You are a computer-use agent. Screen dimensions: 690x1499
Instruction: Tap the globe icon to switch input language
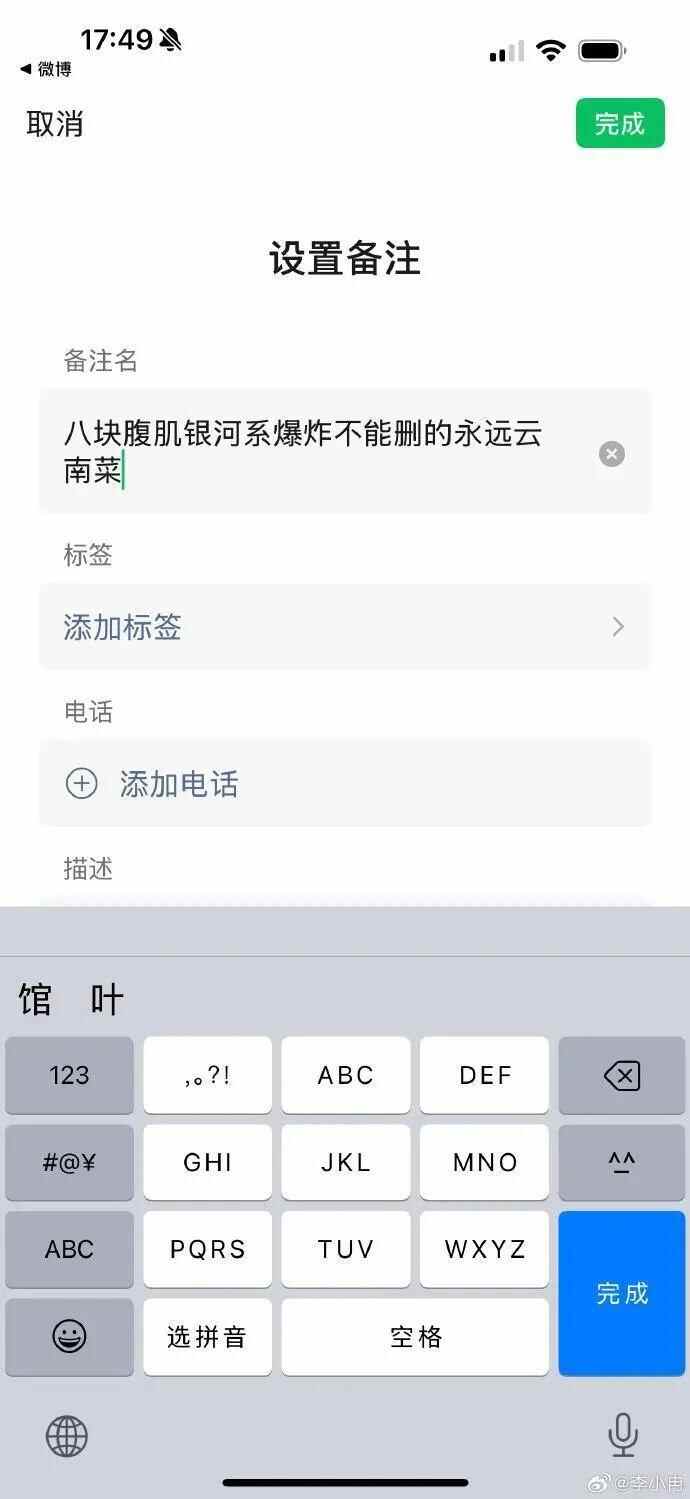point(67,1436)
